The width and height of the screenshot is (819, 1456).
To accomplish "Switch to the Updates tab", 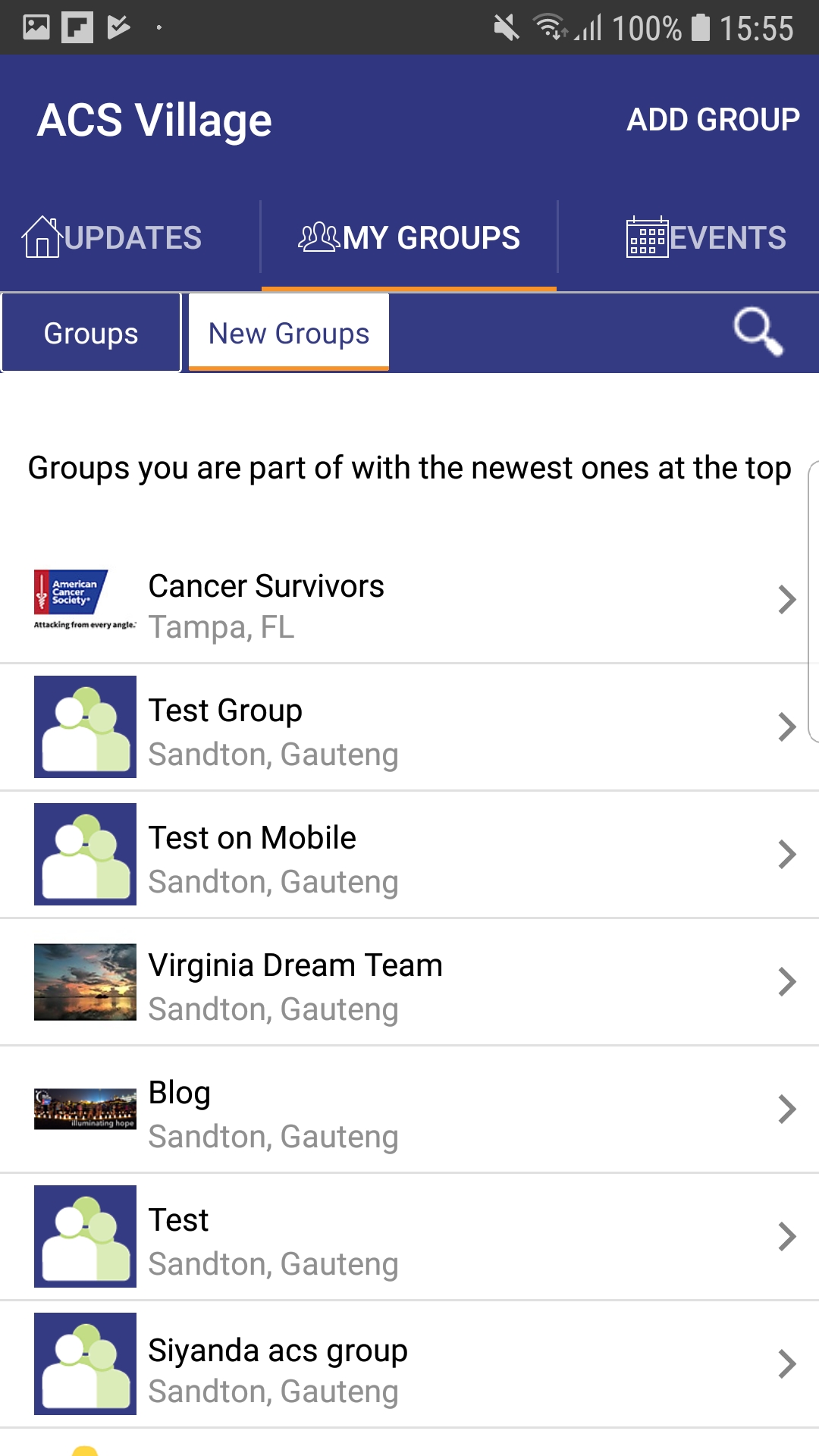I will [x=112, y=238].
